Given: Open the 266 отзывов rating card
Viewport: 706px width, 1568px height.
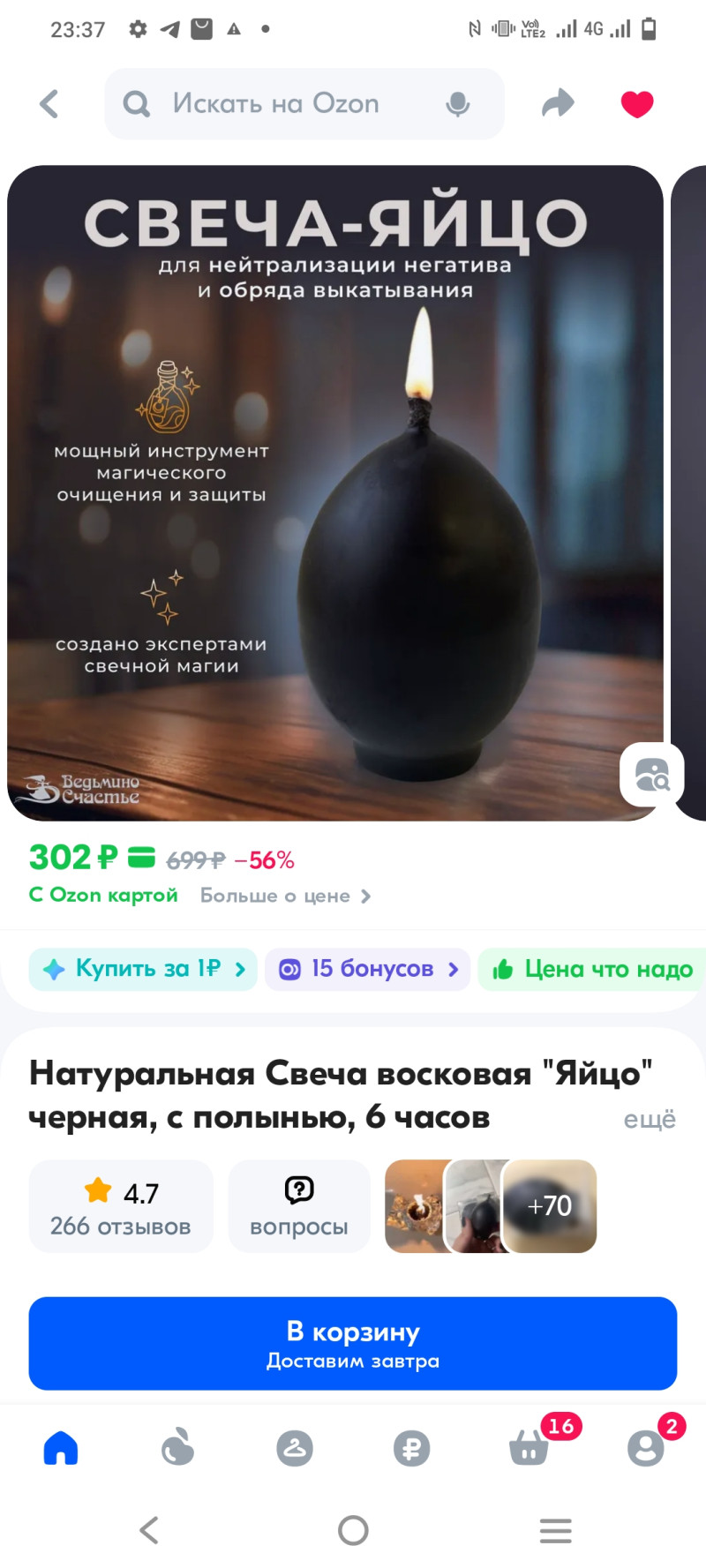Looking at the screenshot, I should [121, 1206].
